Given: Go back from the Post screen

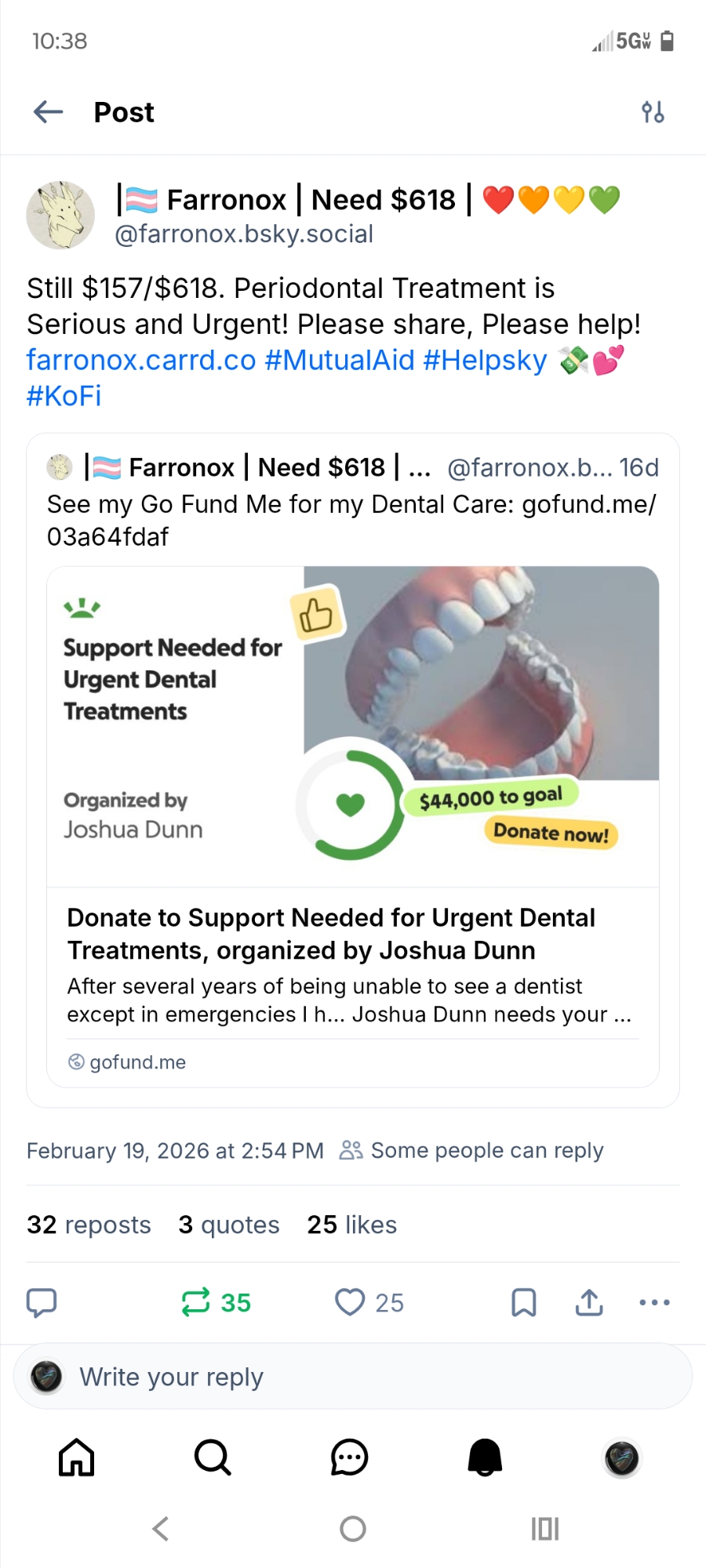Looking at the screenshot, I should pos(49,112).
